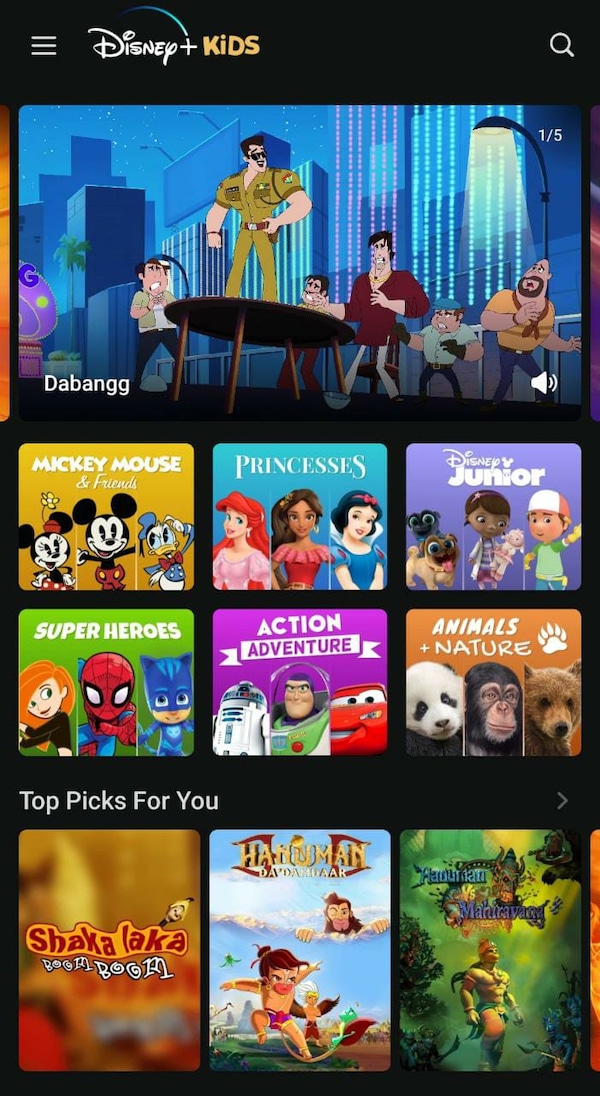Open Hanuman Da' Damdaar movie

pos(300,949)
